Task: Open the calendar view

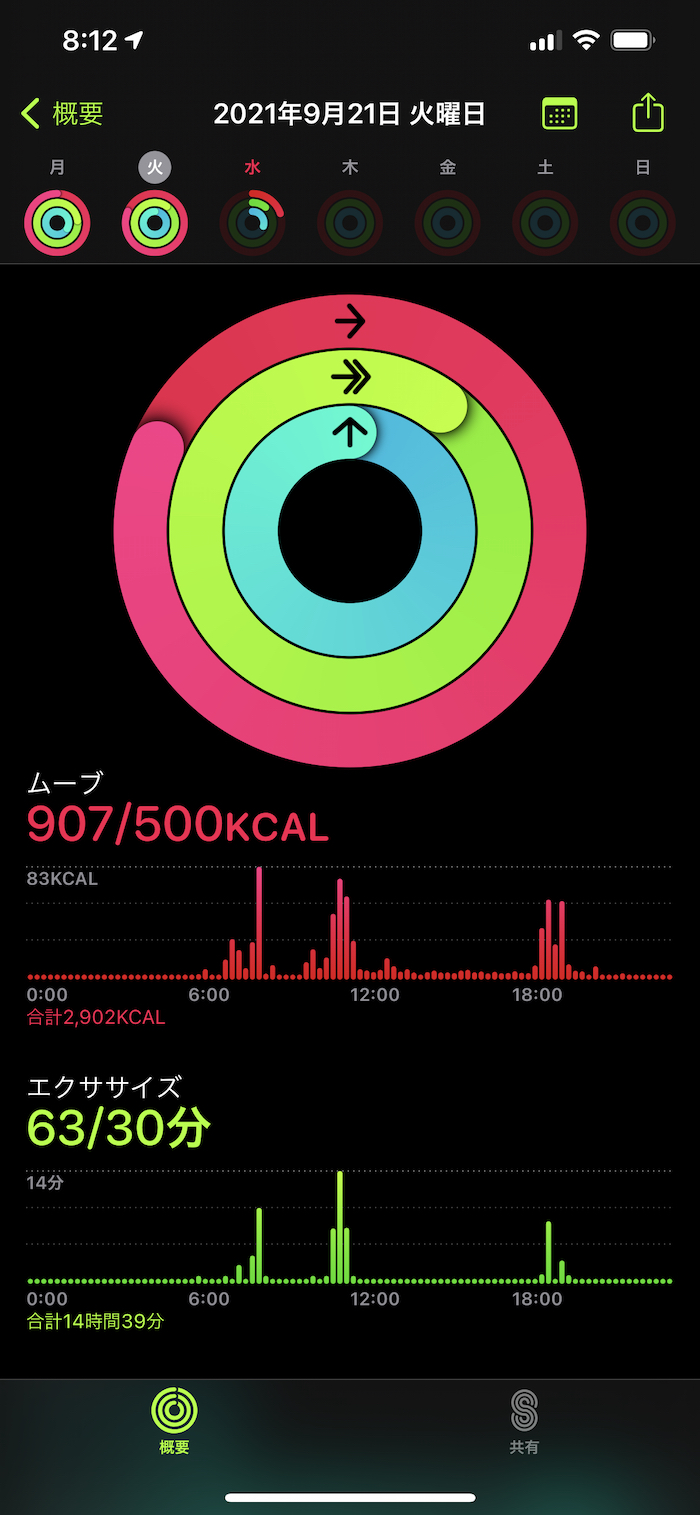Action: (x=559, y=114)
